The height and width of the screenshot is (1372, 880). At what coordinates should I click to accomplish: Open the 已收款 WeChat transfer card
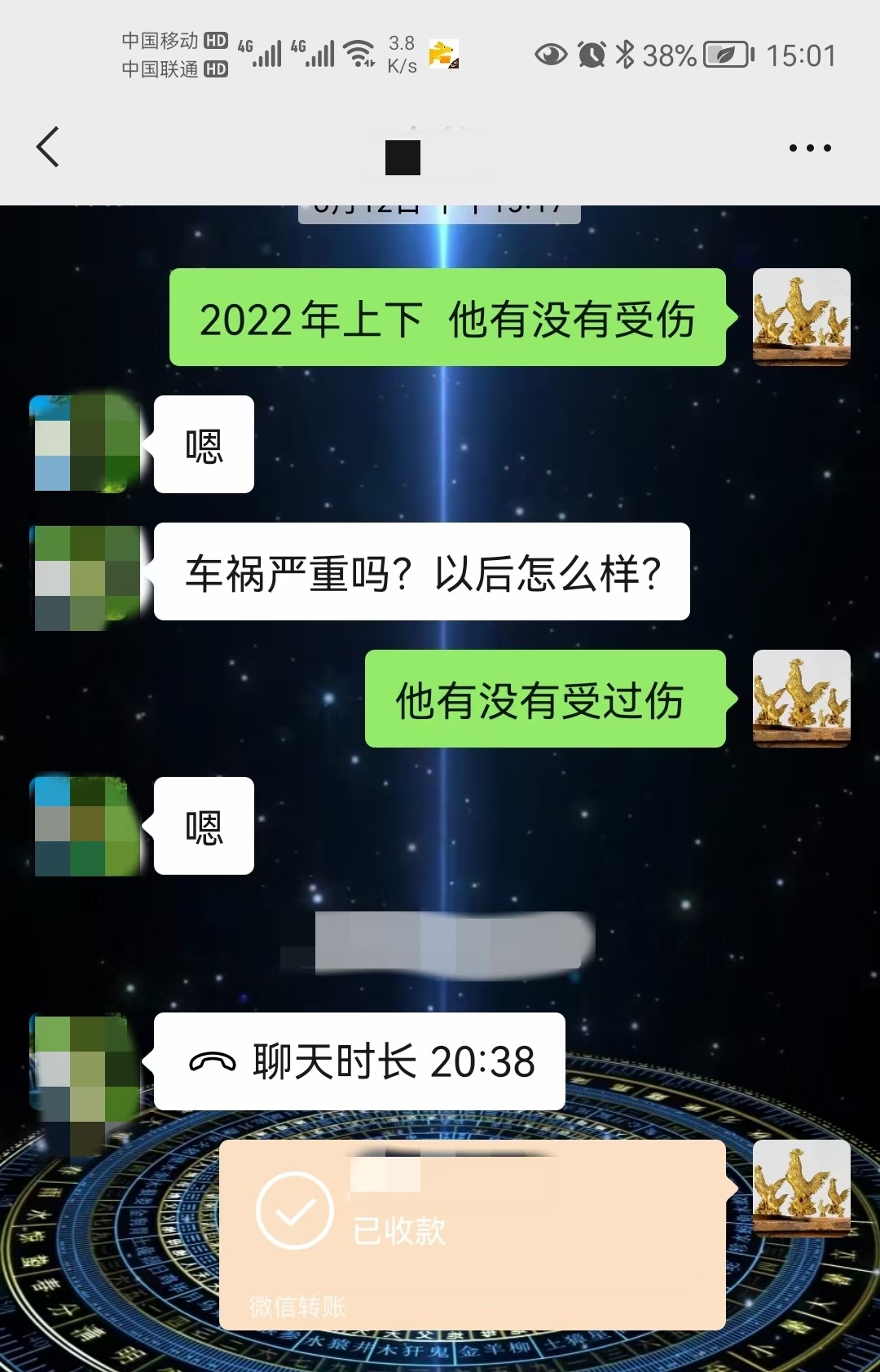473,1233
